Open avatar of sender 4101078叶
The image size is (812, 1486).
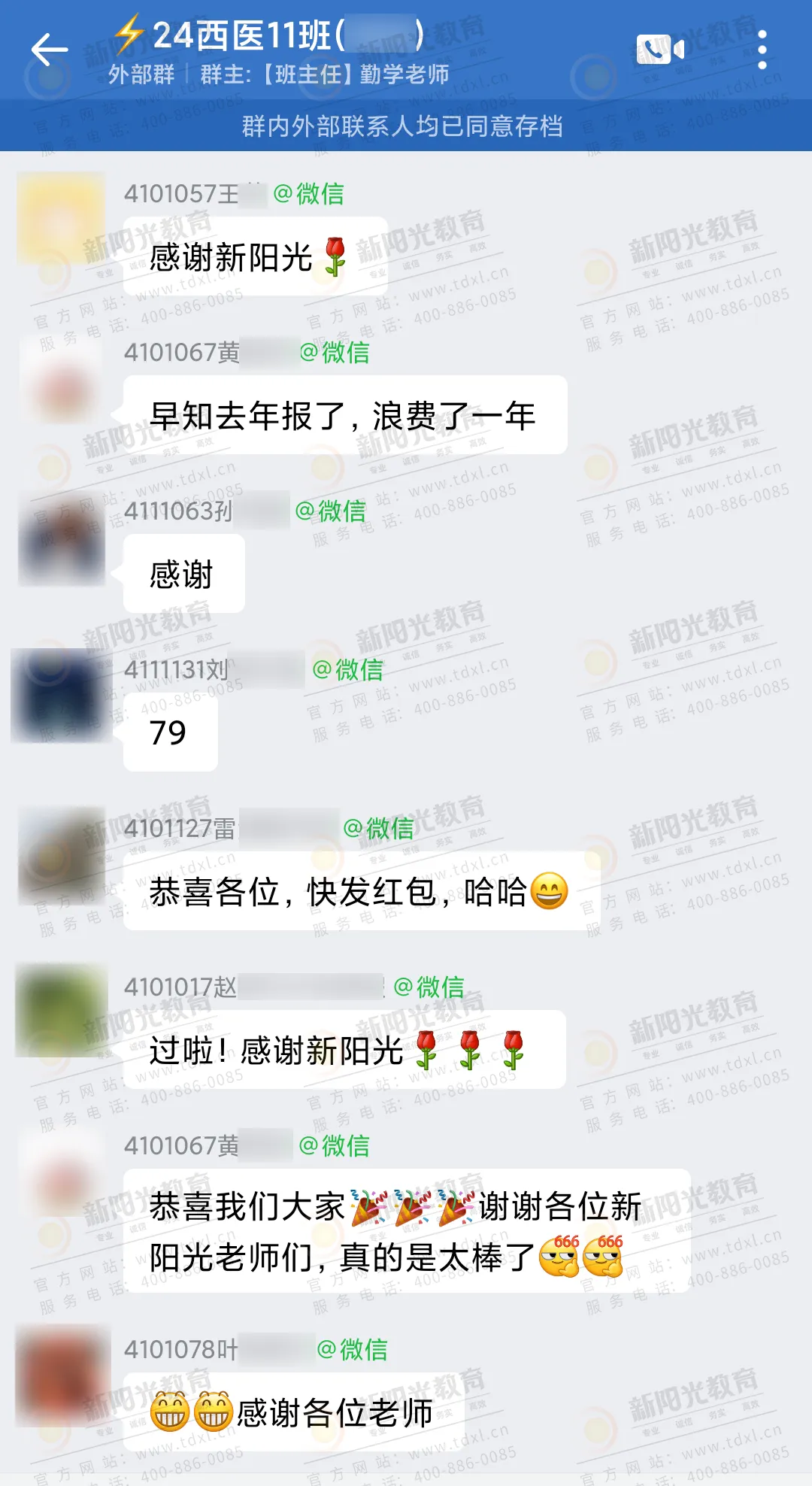point(62,1375)
